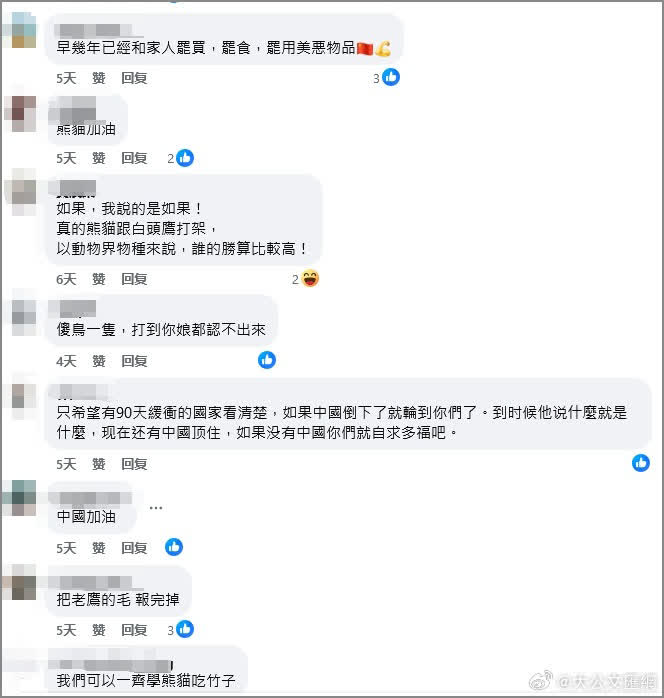Reply to the 熊貓加油 comment

(x=134, y=158)
